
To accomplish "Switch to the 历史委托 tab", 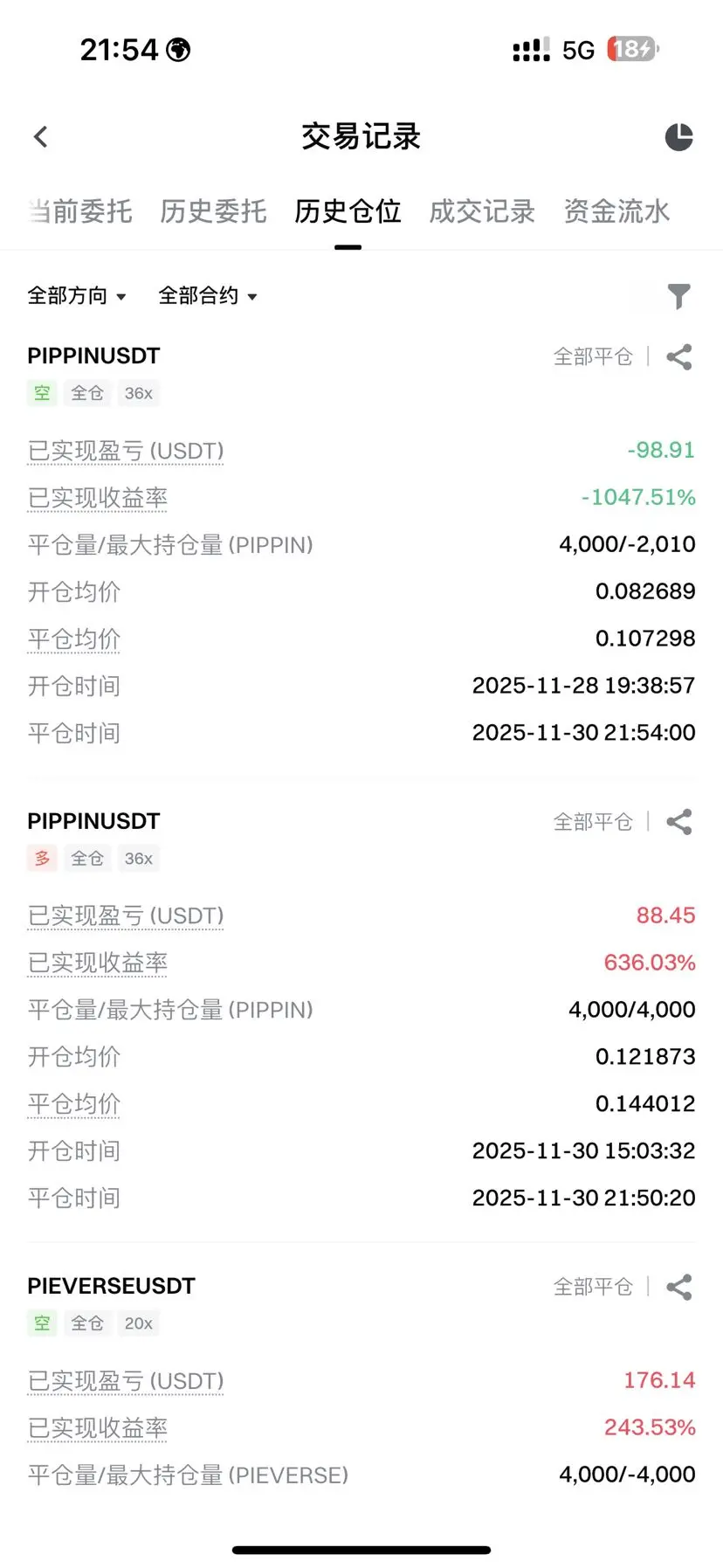I will point(213,211).
